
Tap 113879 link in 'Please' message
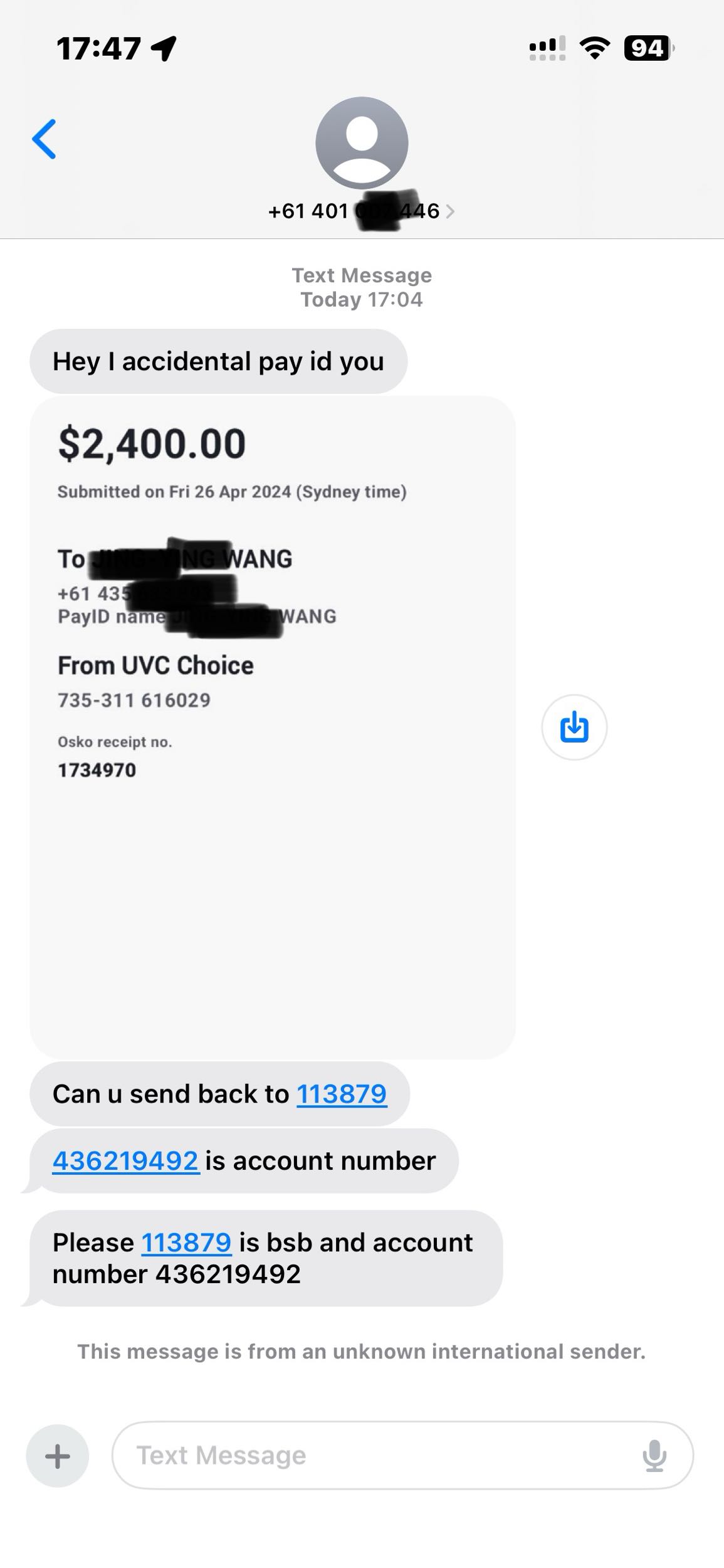click(186, 1242)
